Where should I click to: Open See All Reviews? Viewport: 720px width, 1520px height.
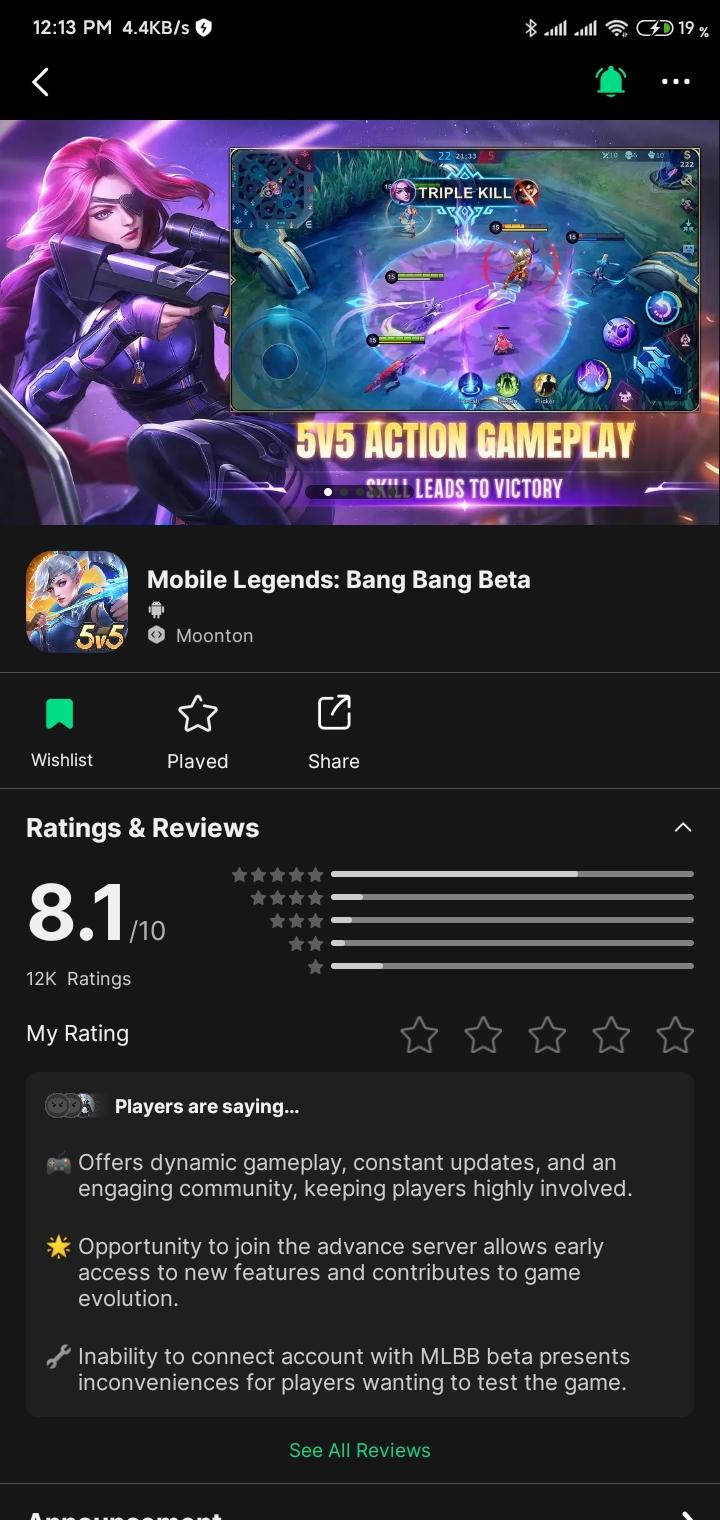coord(360,1450)
